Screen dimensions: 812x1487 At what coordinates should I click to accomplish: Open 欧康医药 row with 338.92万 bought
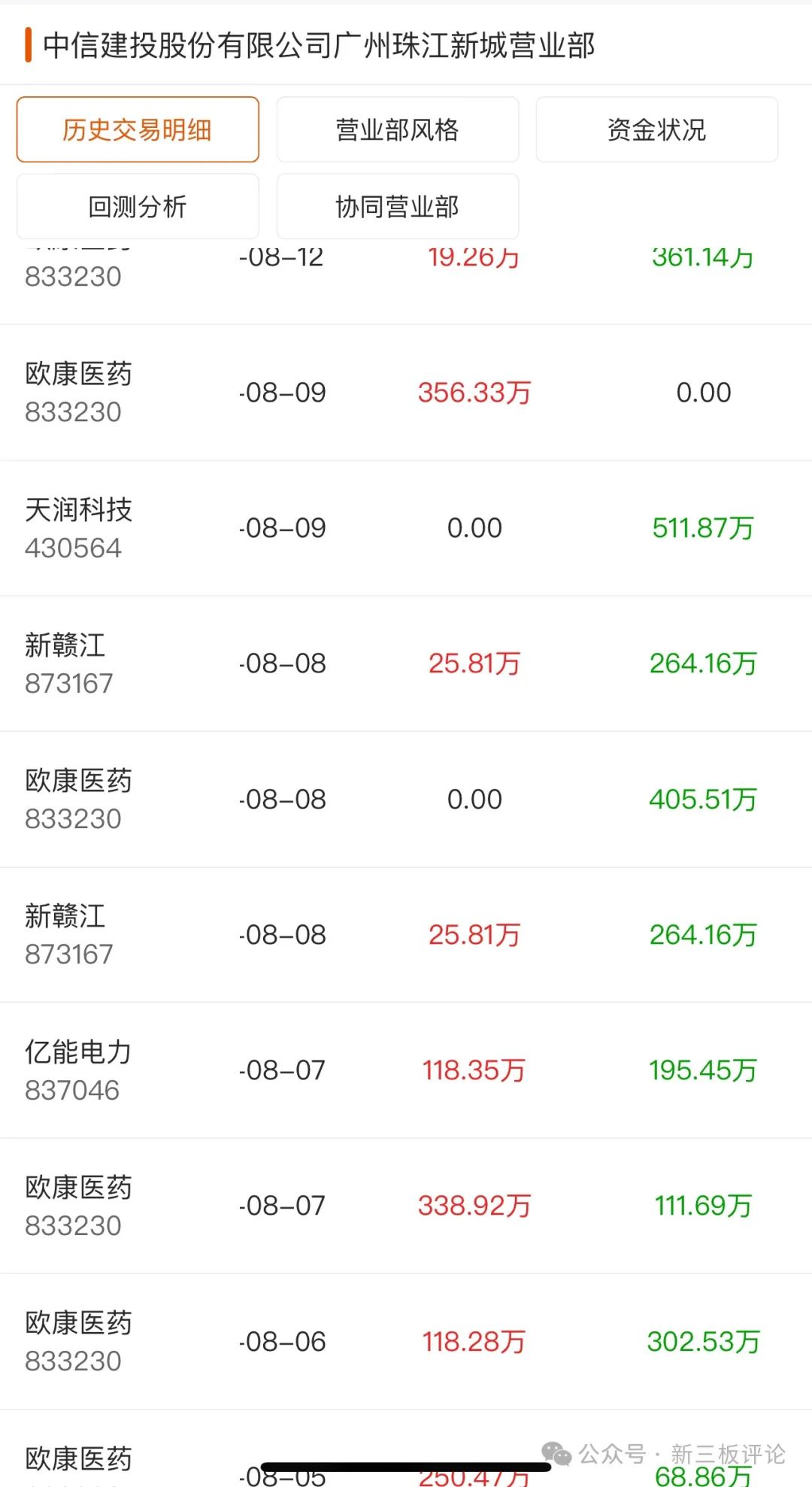[x=406, y=1206]
